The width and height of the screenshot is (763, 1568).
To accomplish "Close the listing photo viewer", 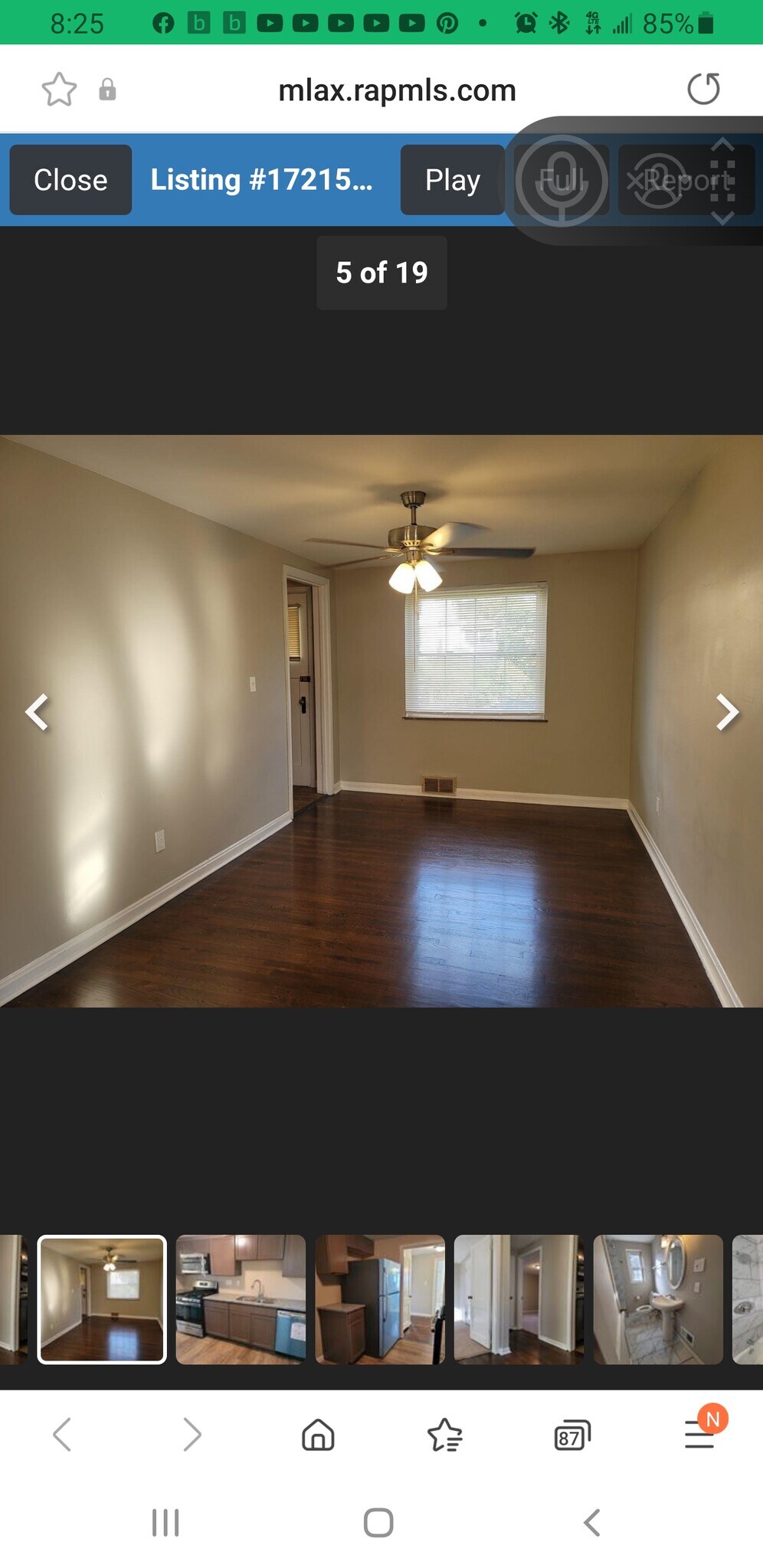I will coord(70,180).
